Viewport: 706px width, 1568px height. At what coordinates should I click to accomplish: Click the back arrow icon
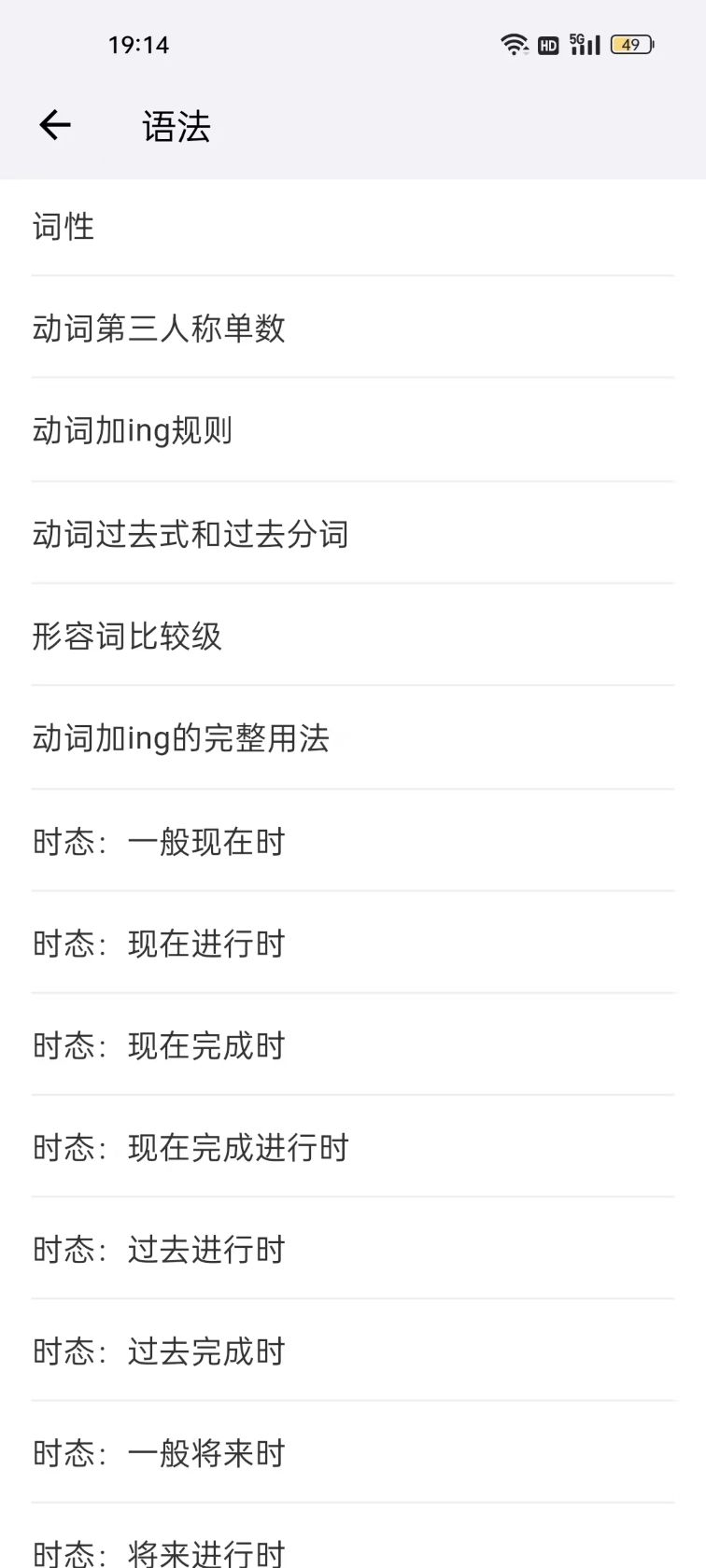(53, 124)
